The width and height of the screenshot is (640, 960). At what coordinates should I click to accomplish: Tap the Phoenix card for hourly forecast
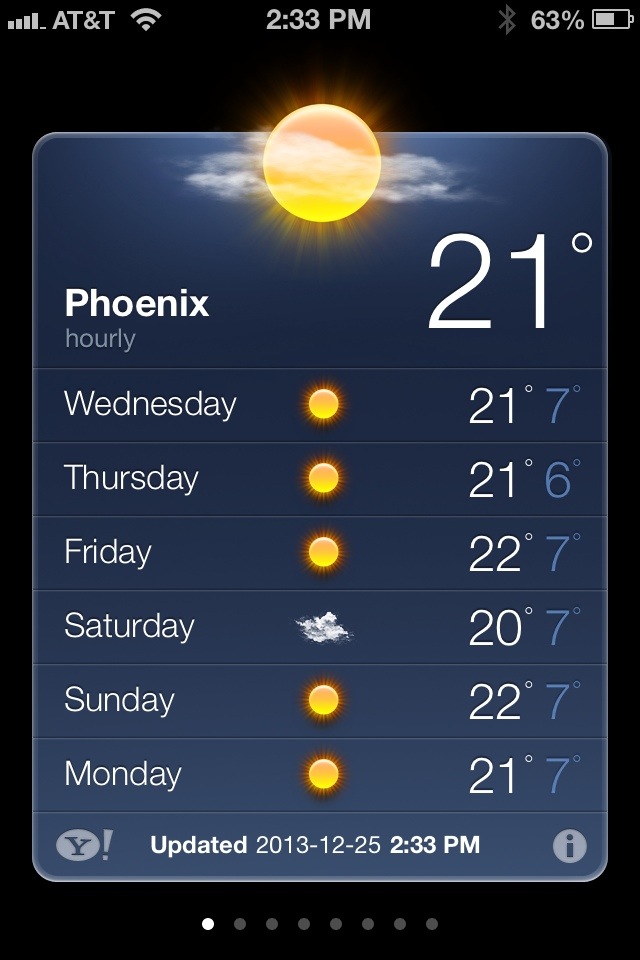click(x=136, y=318)
